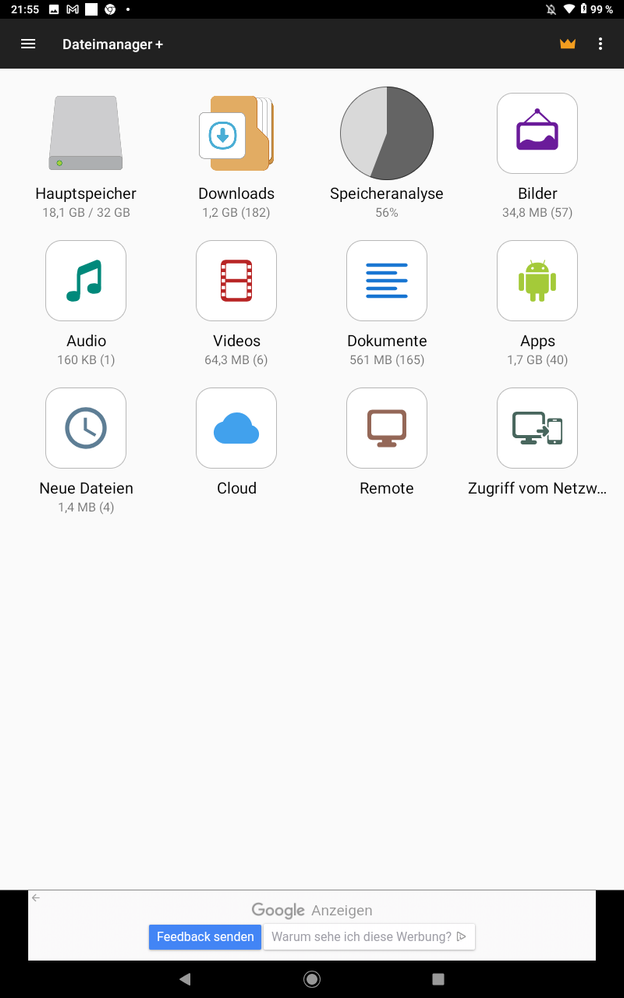
Task: Open the recent apps overview
Action: coord(438,979)
